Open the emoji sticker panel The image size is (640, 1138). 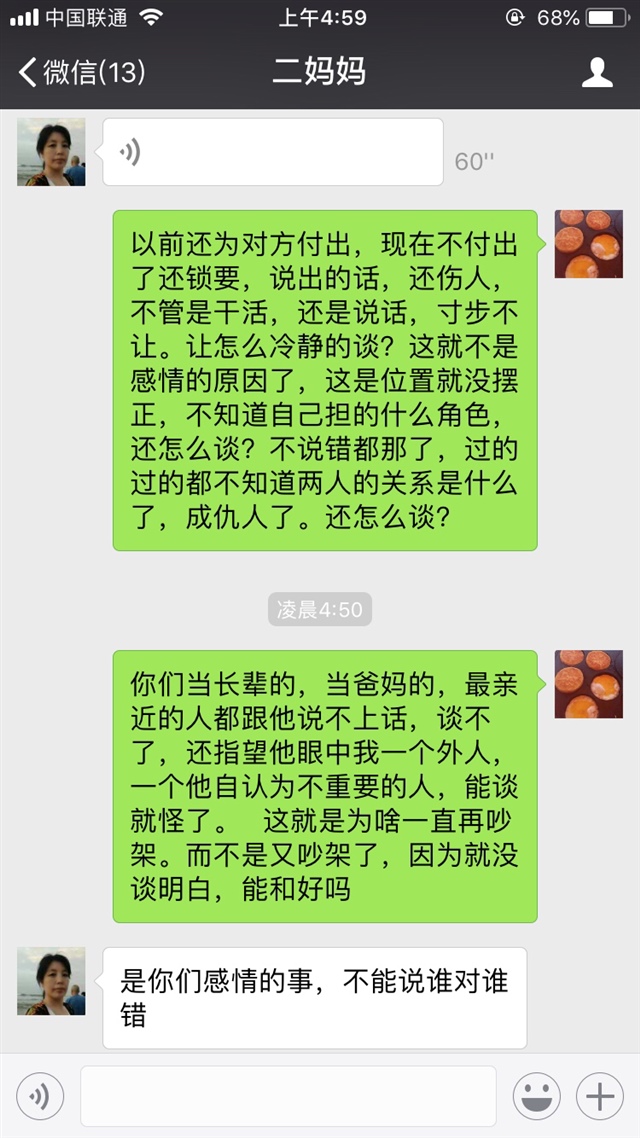(x=537, y=1097)
